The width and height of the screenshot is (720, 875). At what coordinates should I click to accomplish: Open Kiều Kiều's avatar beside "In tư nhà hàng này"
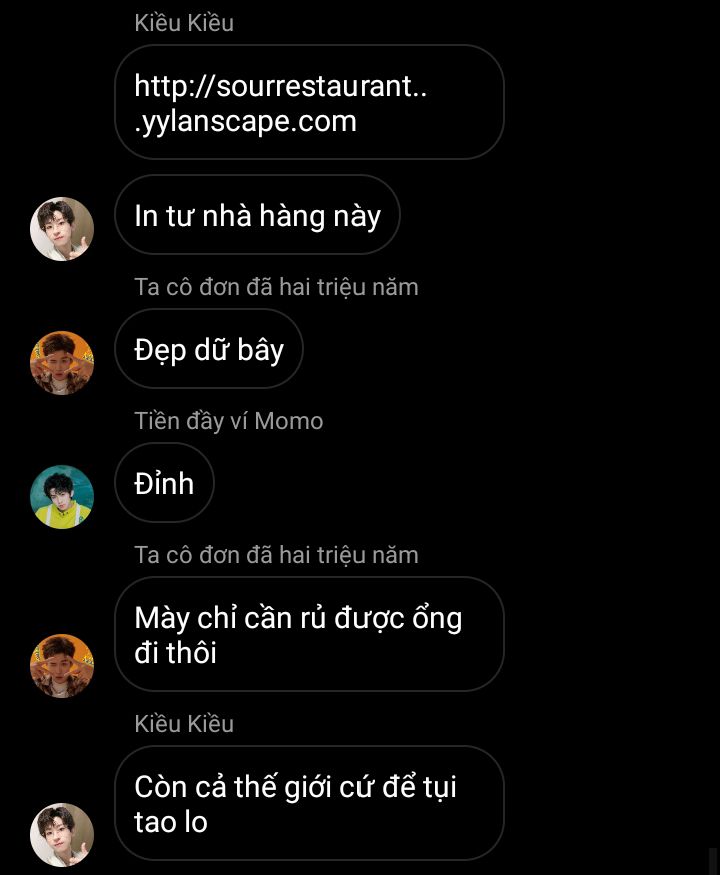click(x=62, y=229)
